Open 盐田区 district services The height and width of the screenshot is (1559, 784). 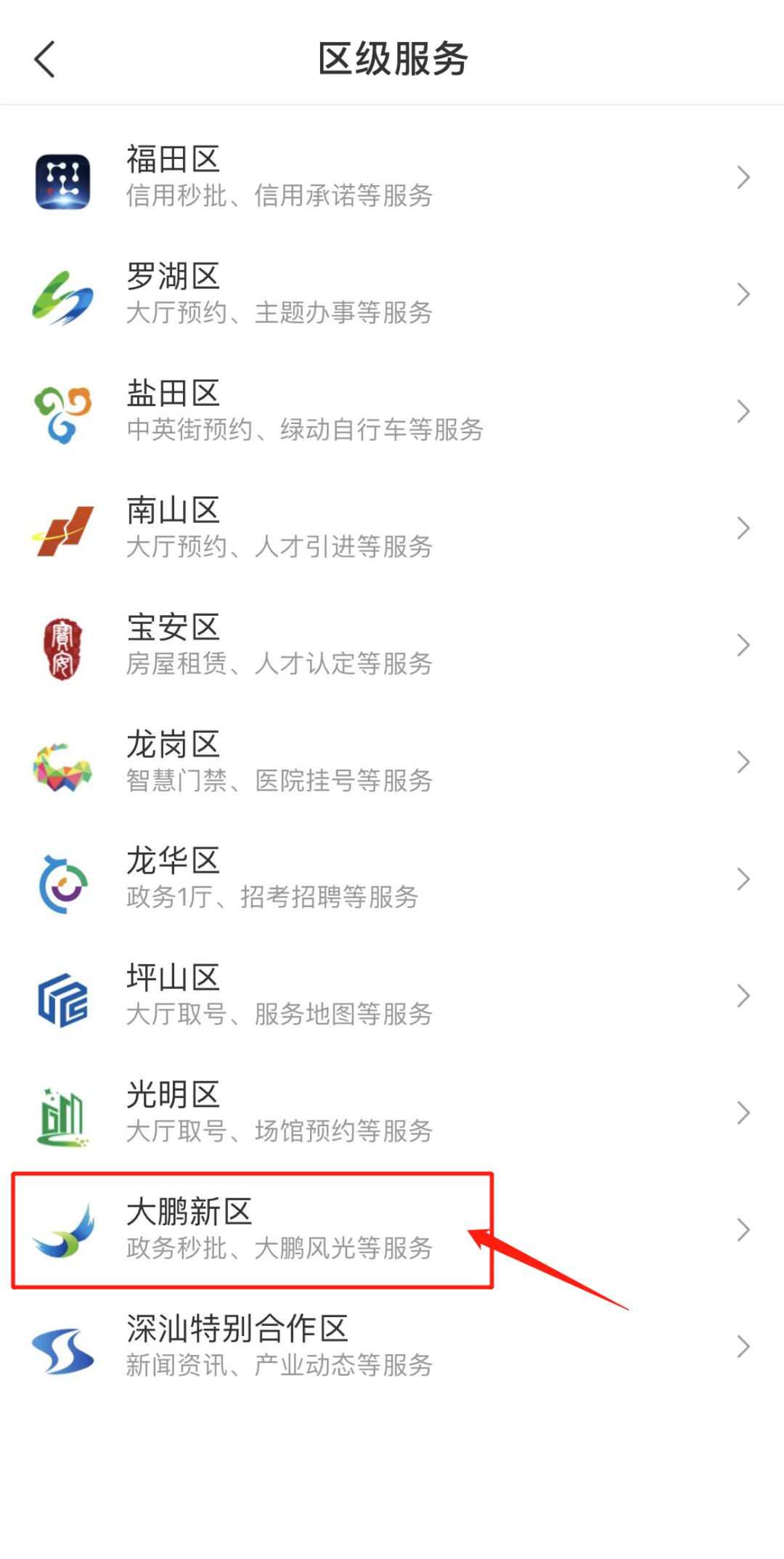pos(392,412)
